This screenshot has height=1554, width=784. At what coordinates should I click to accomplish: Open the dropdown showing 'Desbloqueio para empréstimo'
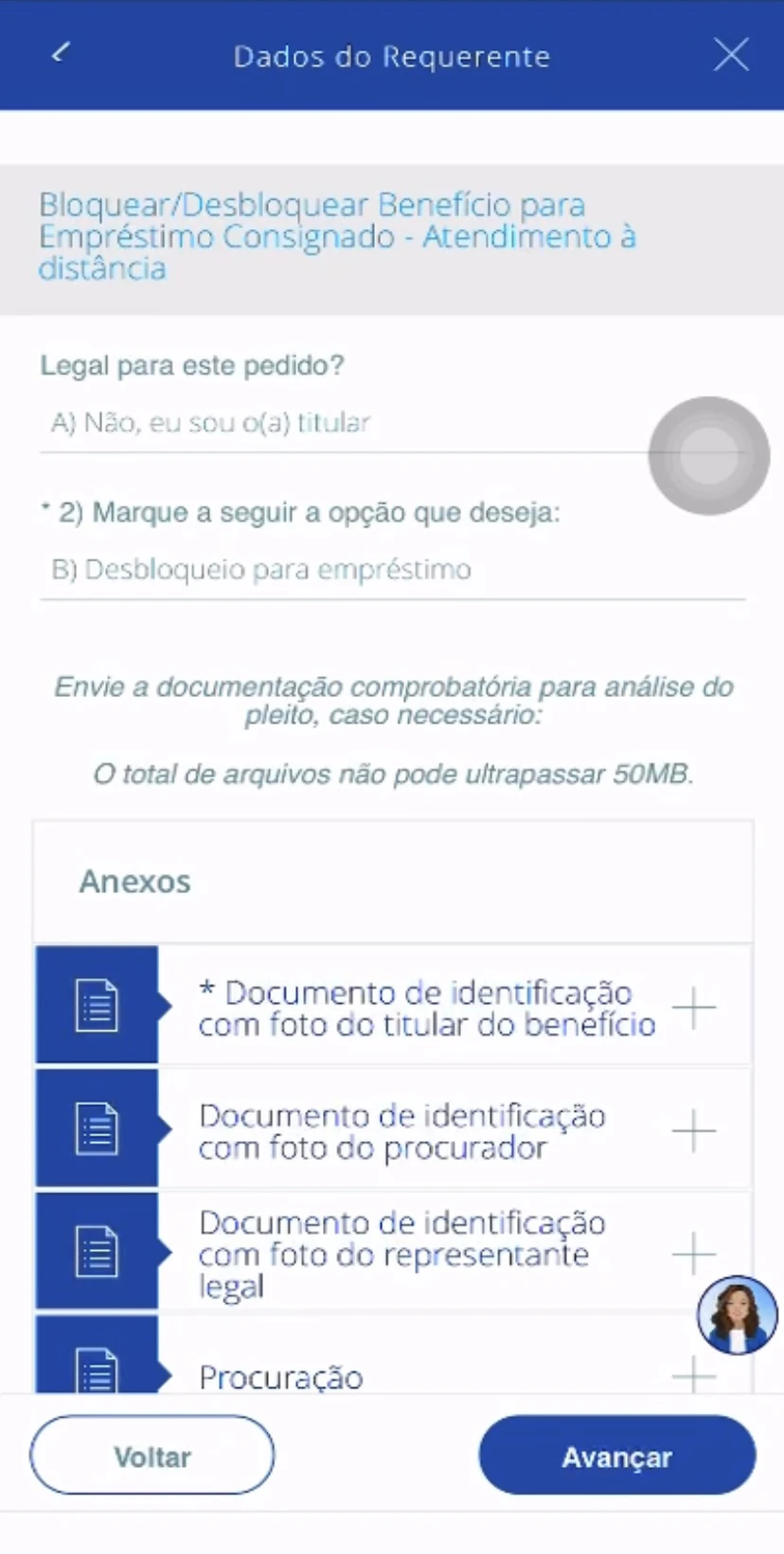(x=393, y=569)
